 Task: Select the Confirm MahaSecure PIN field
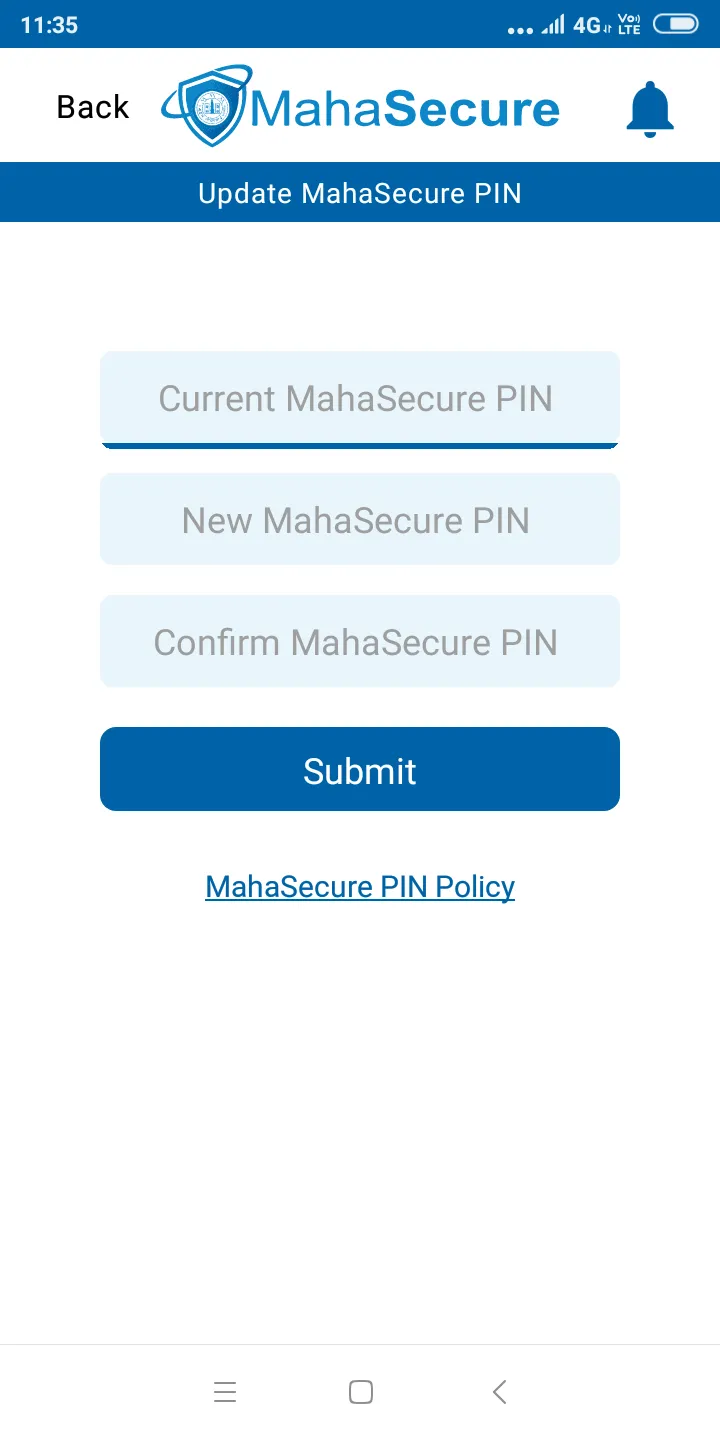click(x=359, y=641)
